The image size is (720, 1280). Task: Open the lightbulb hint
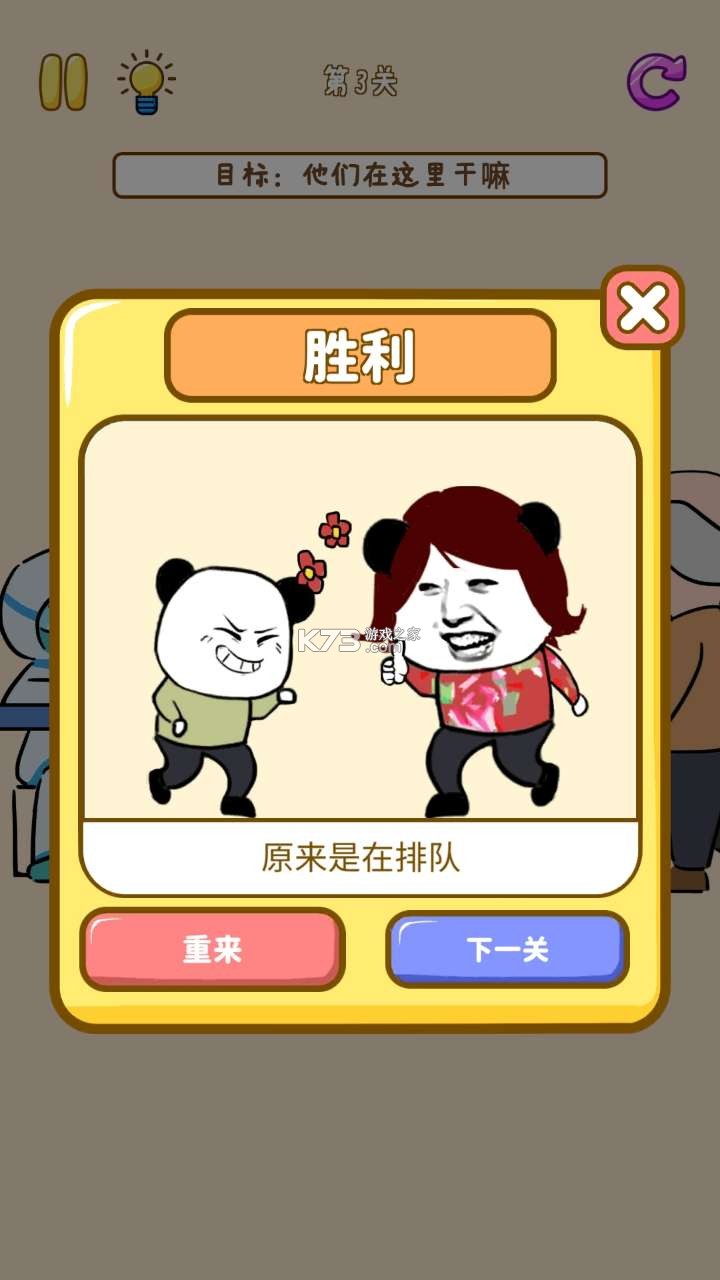coord(146,82)
